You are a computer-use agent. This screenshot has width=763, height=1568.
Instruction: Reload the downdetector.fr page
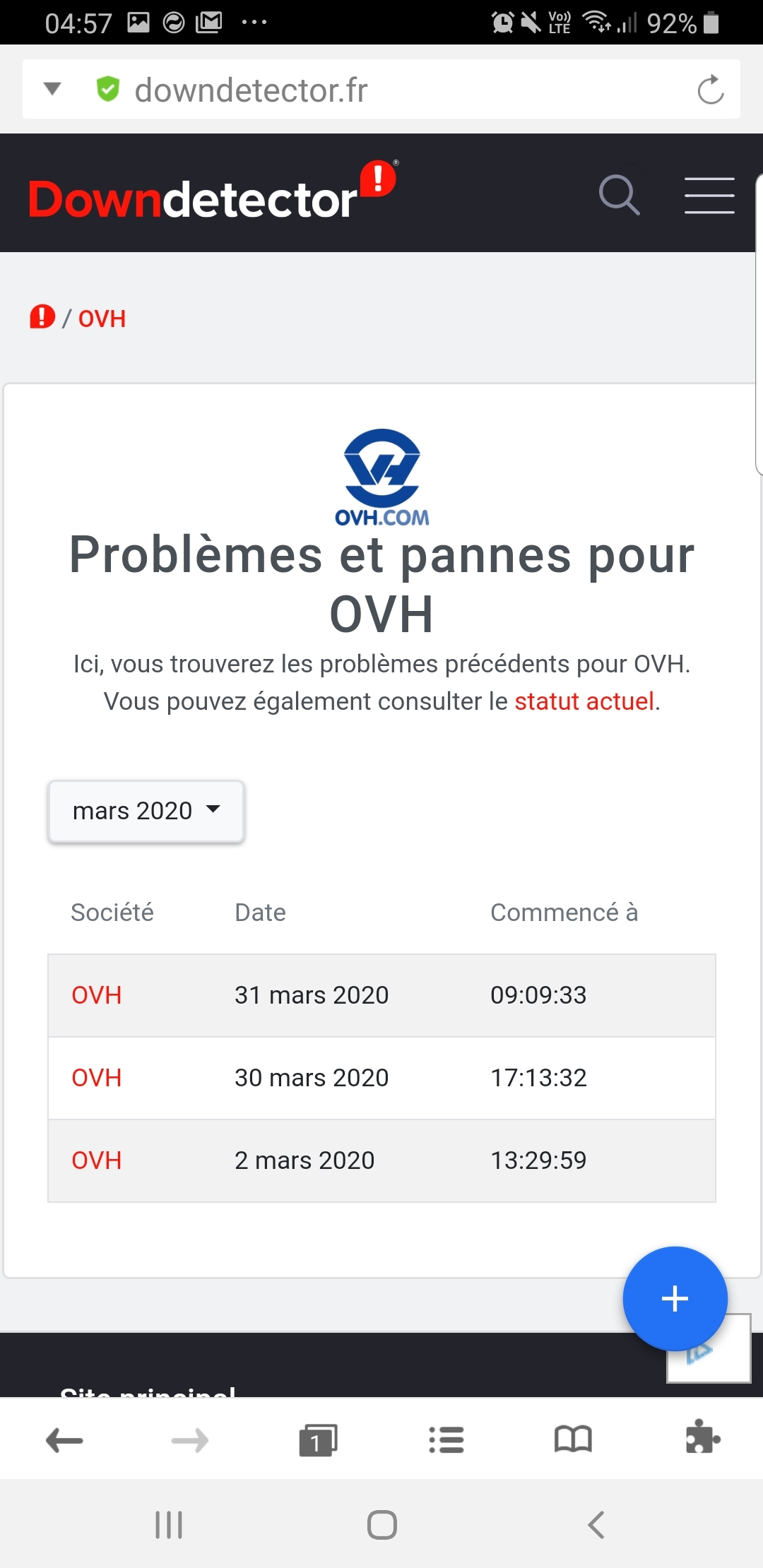click(x=710, y=90)
